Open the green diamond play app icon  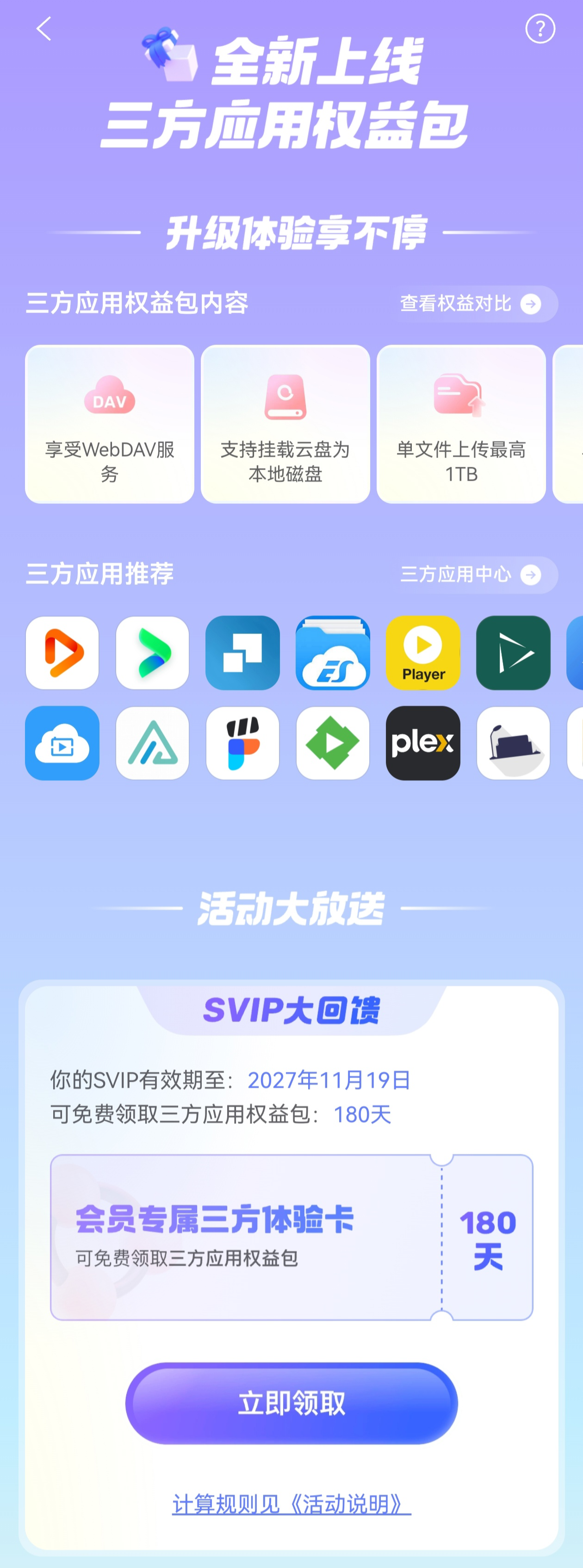coord(333,743)
